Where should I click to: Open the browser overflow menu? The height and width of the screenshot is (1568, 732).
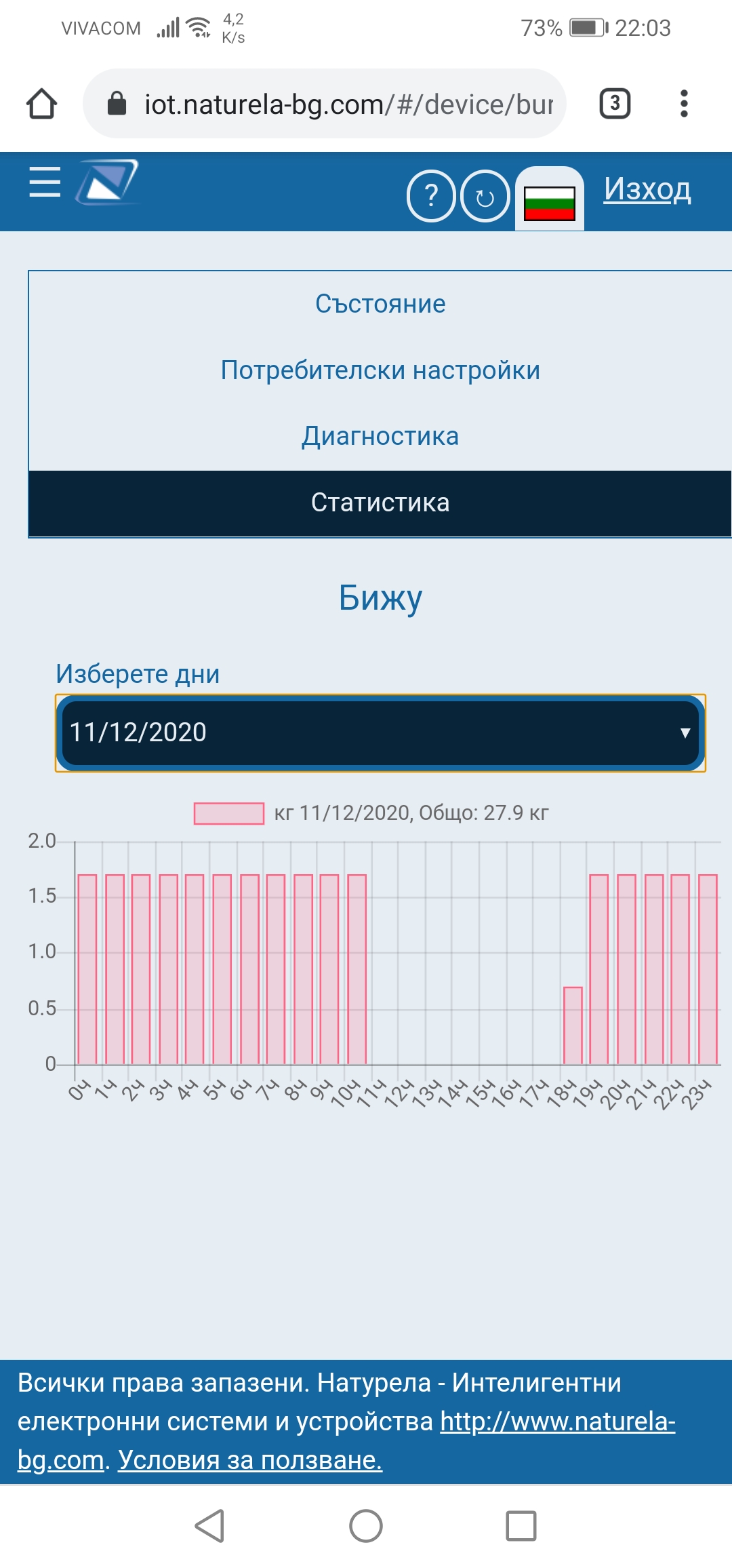pyautogui.click(x=684, y=104)
